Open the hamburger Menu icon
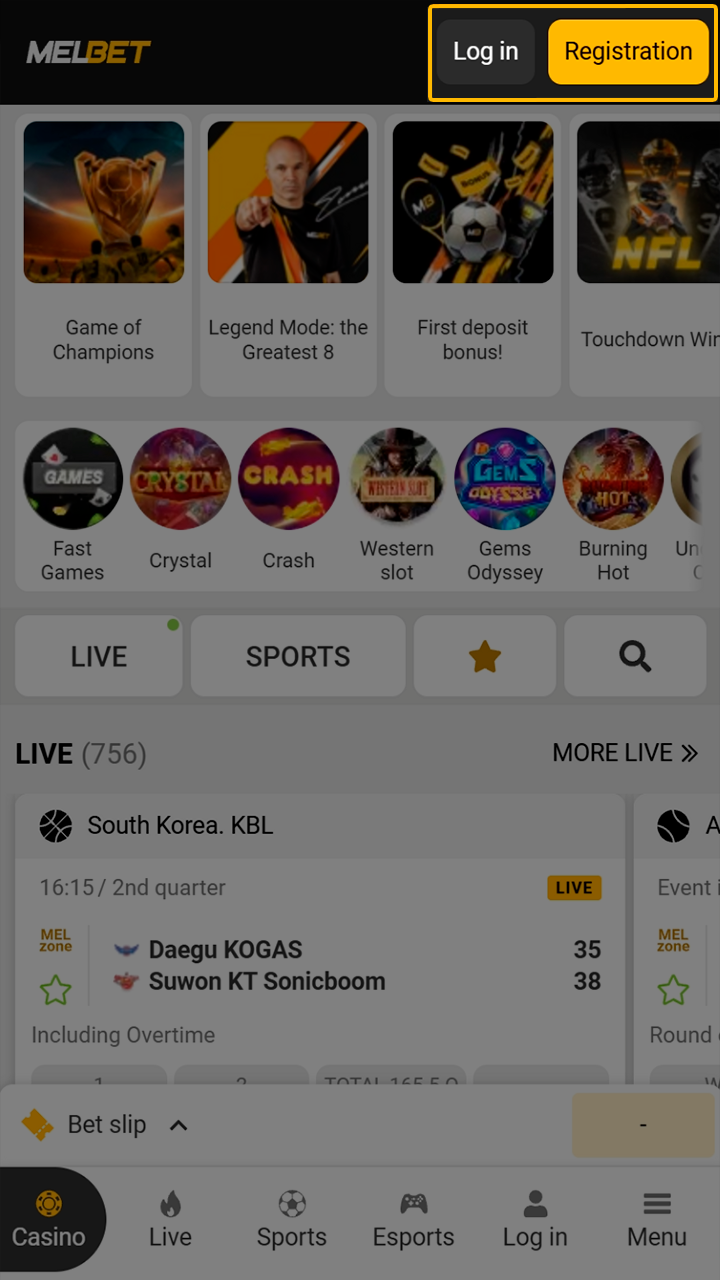The height and width of the screenshot is (1280, 720). pos(657,1202)
